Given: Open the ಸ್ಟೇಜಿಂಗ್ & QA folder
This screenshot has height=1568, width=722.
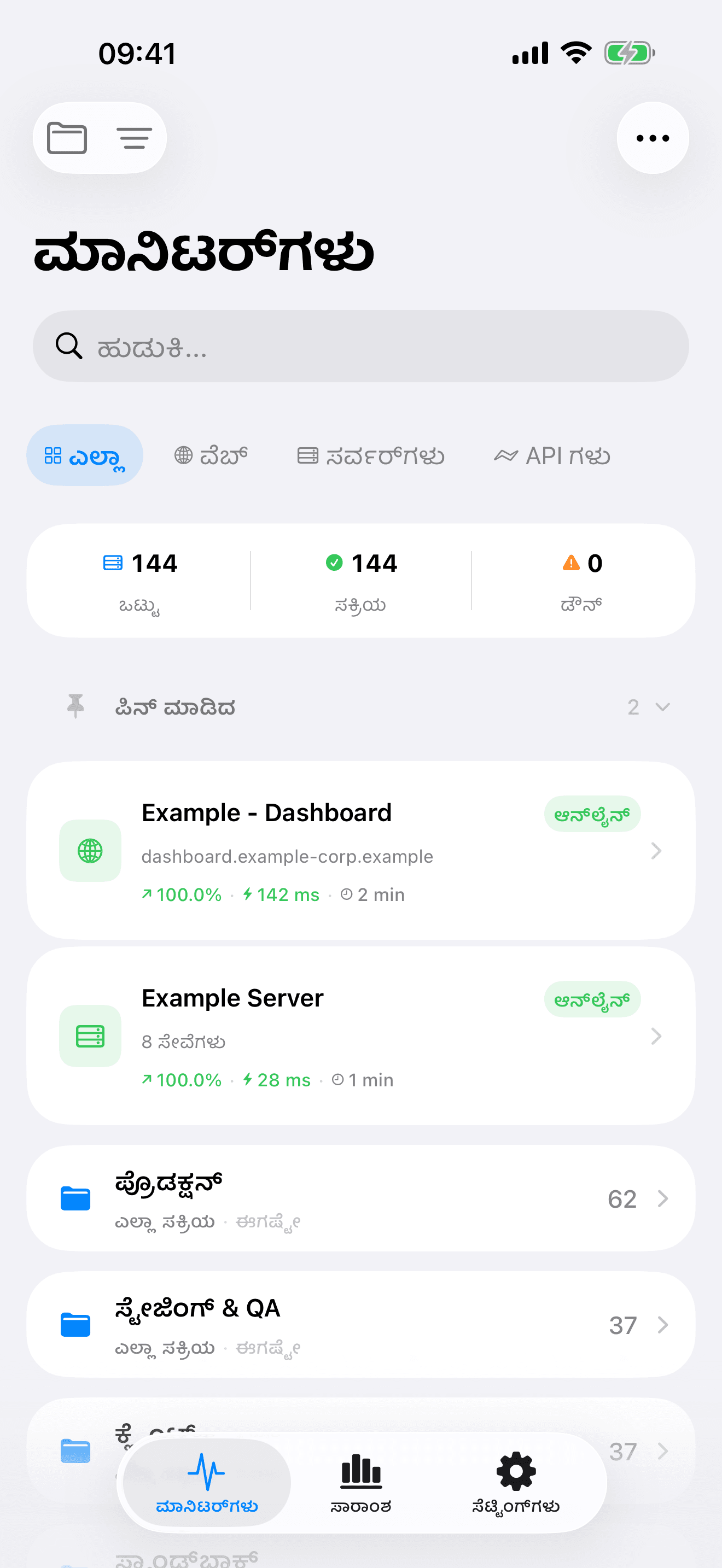Looking at the screenshot, I should pos(360,1325).
